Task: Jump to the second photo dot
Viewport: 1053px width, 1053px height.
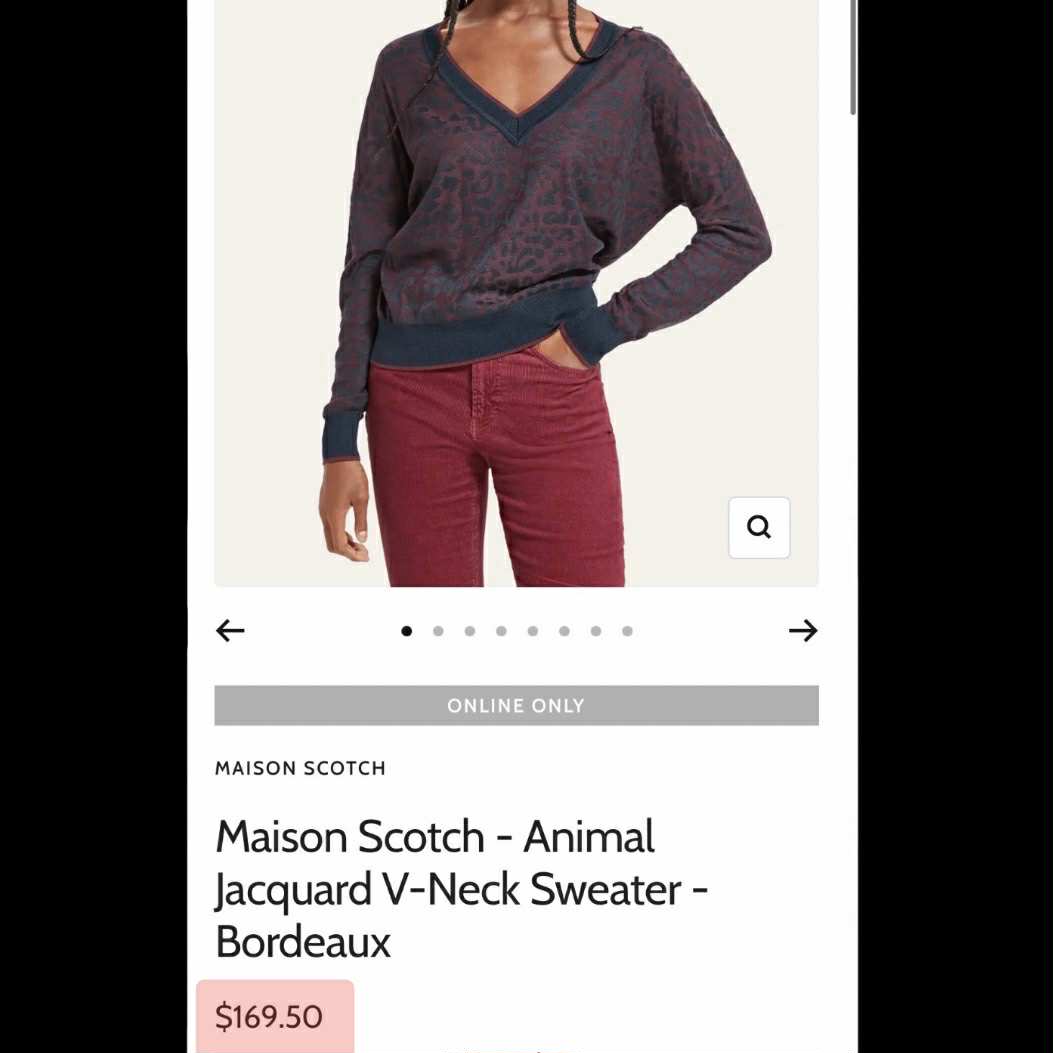Action: [438, 631]
